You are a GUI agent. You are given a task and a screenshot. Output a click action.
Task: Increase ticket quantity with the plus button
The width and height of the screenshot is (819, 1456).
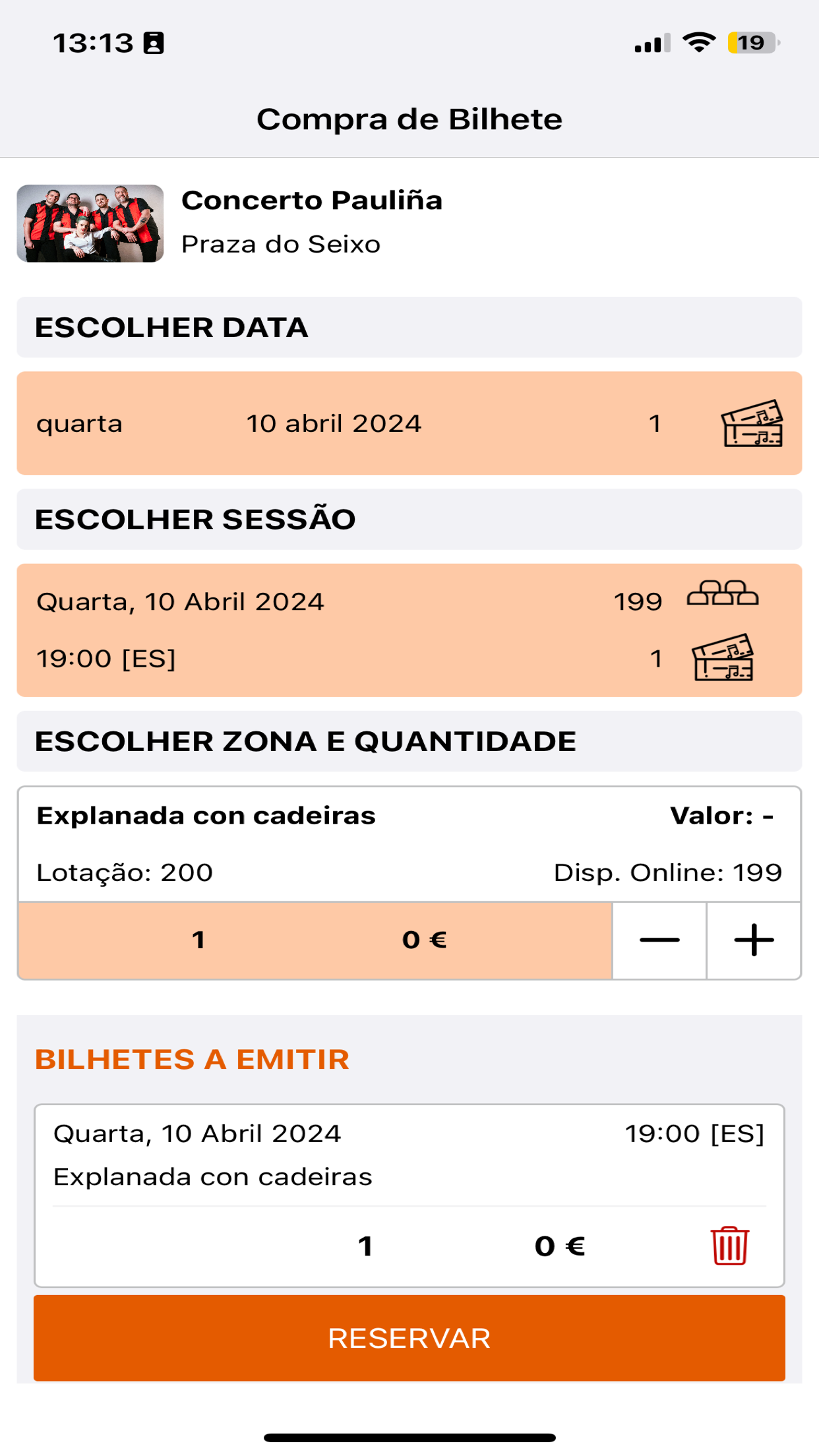754,940
